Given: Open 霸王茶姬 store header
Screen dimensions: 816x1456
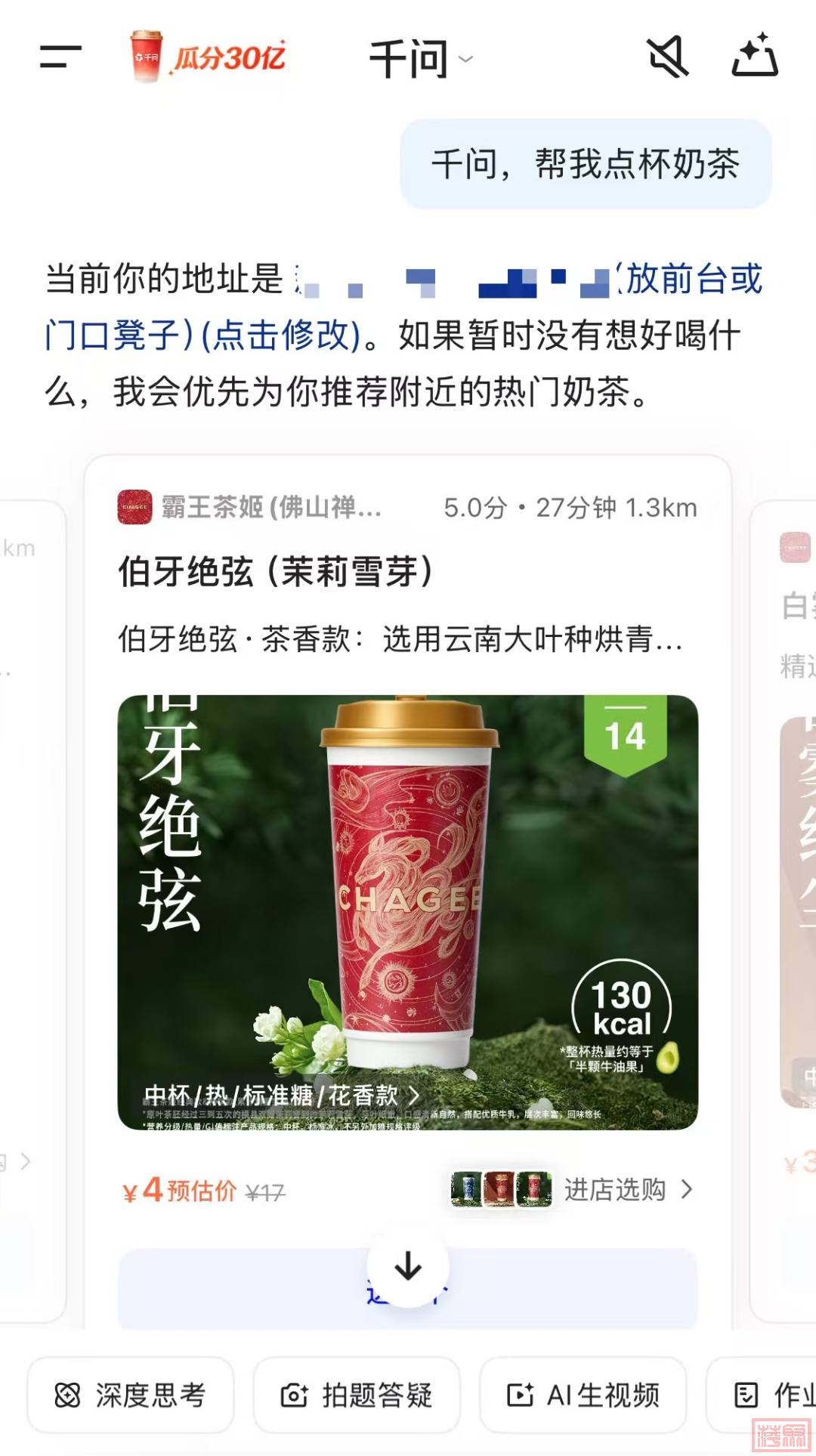Looking at the screenshot, I should [x=249, y=507].
